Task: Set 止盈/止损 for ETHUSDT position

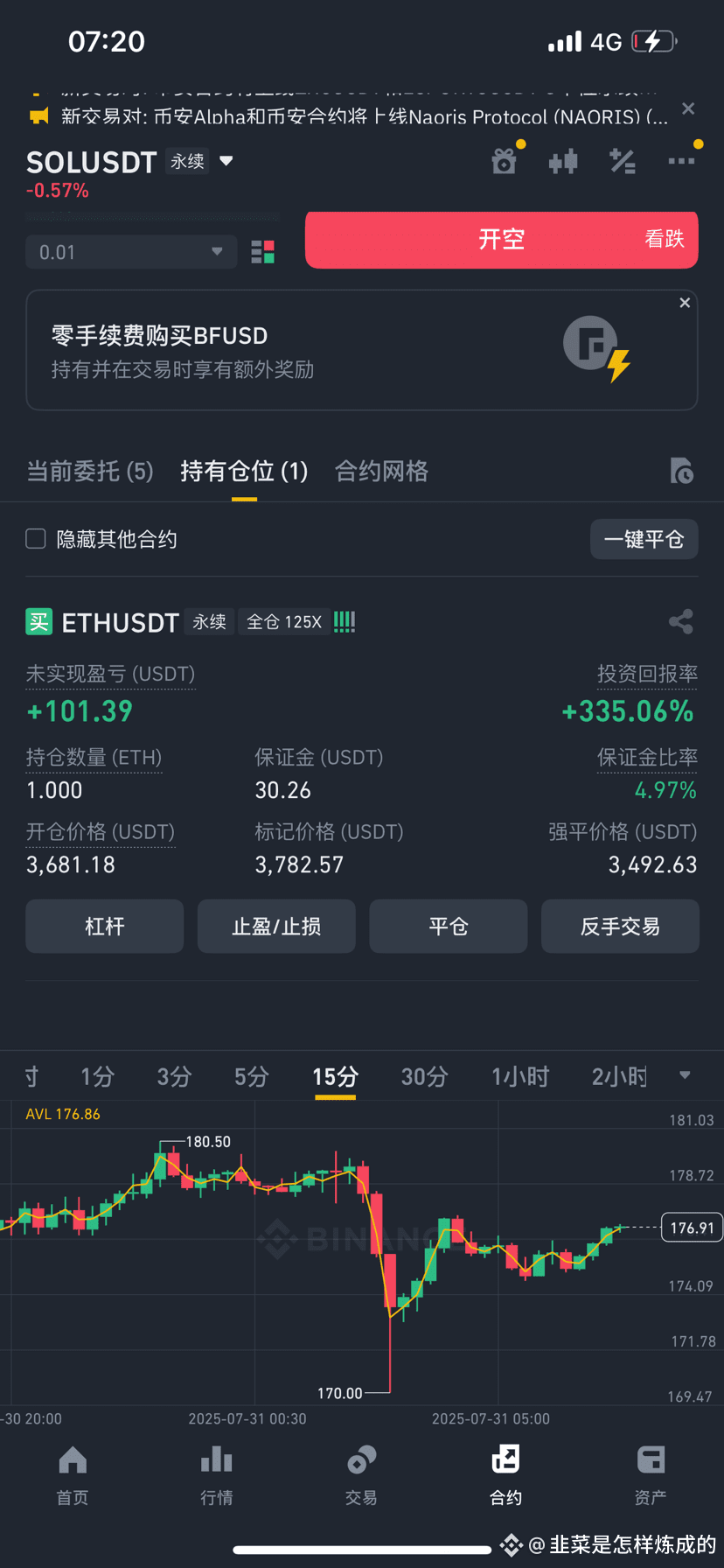Action: (x=276, y=926)
